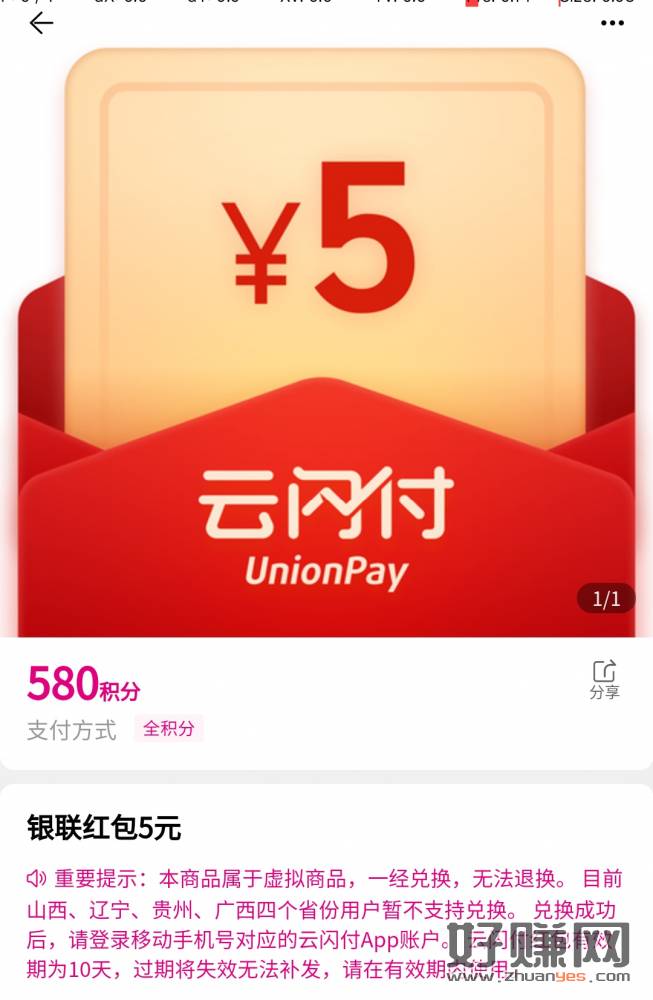Open the red envelope product image
Image resolution: width=653 pixels, height=1000 pixels.
point(326,340)
